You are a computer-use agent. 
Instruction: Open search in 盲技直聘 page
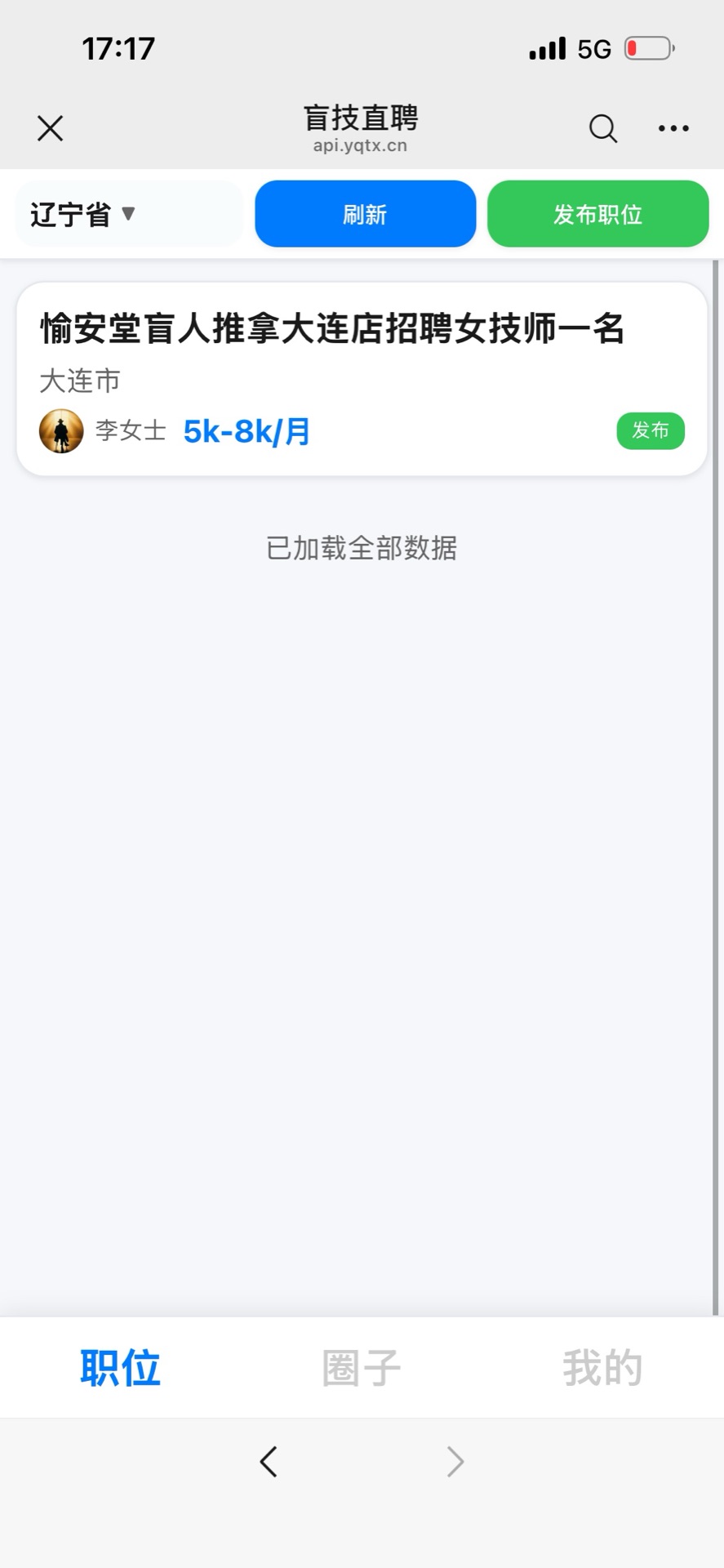[602, 128]
